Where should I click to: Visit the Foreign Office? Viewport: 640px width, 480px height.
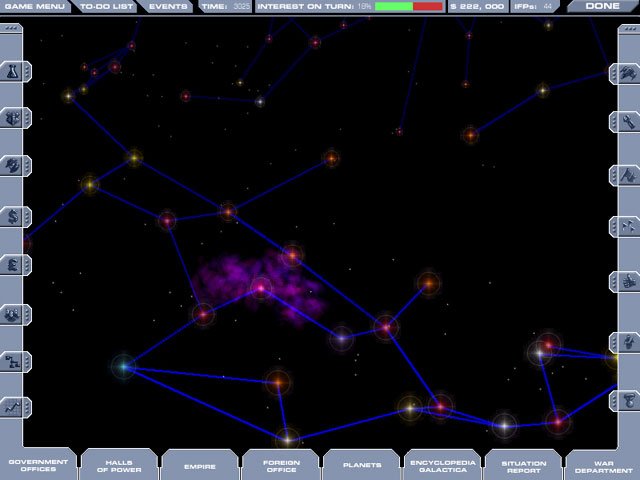[x=280, y=465]
